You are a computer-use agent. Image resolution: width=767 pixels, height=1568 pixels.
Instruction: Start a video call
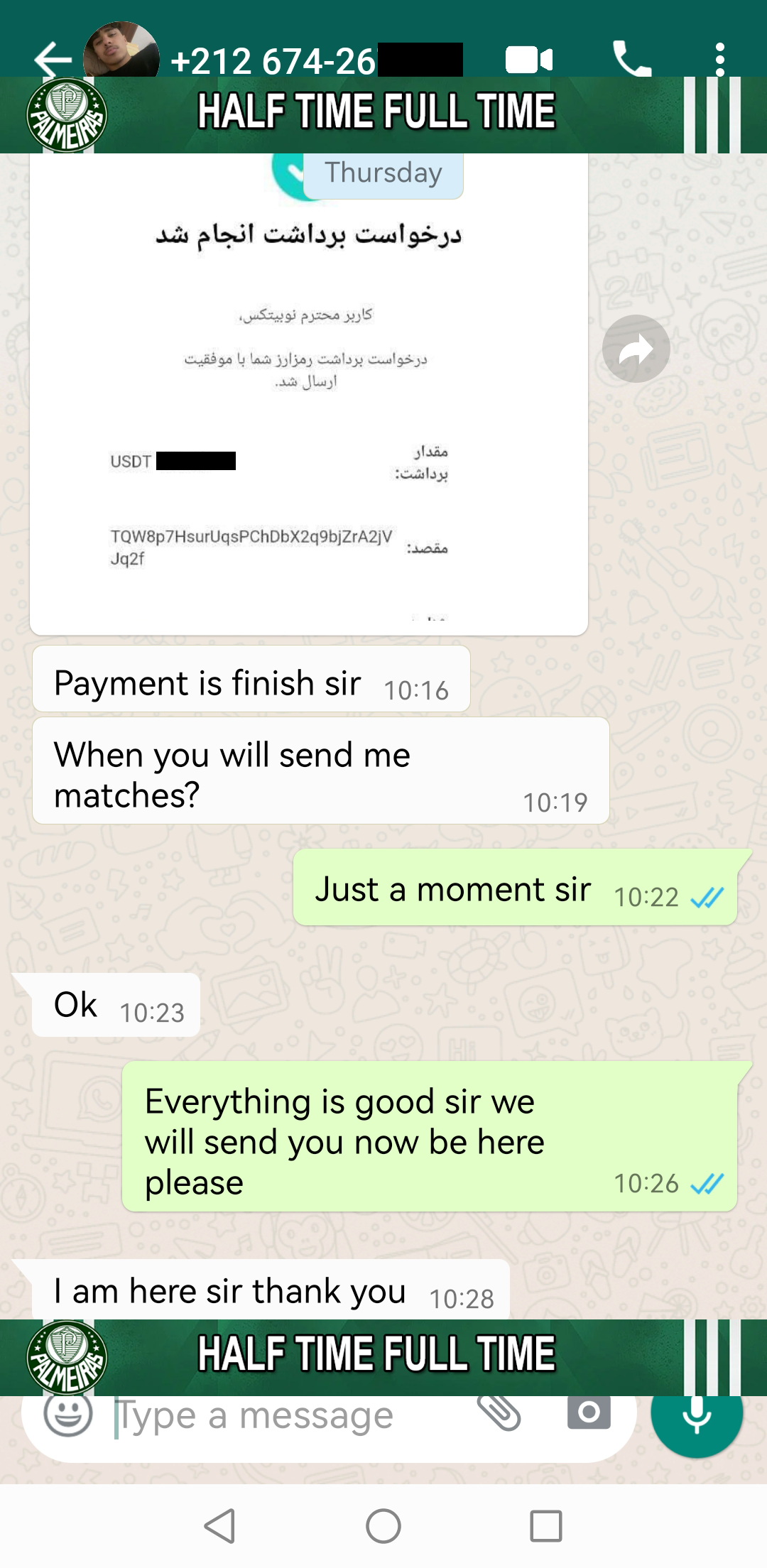click(529, 60)
